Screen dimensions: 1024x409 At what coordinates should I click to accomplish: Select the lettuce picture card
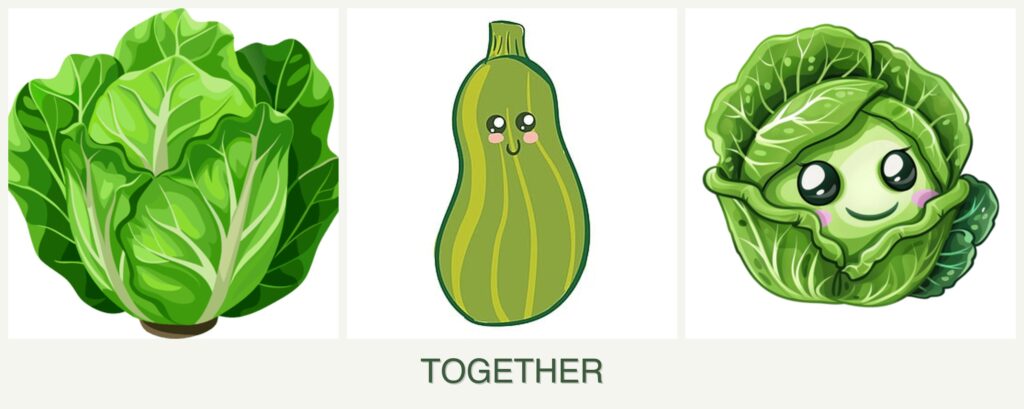[x=173, y=173]
